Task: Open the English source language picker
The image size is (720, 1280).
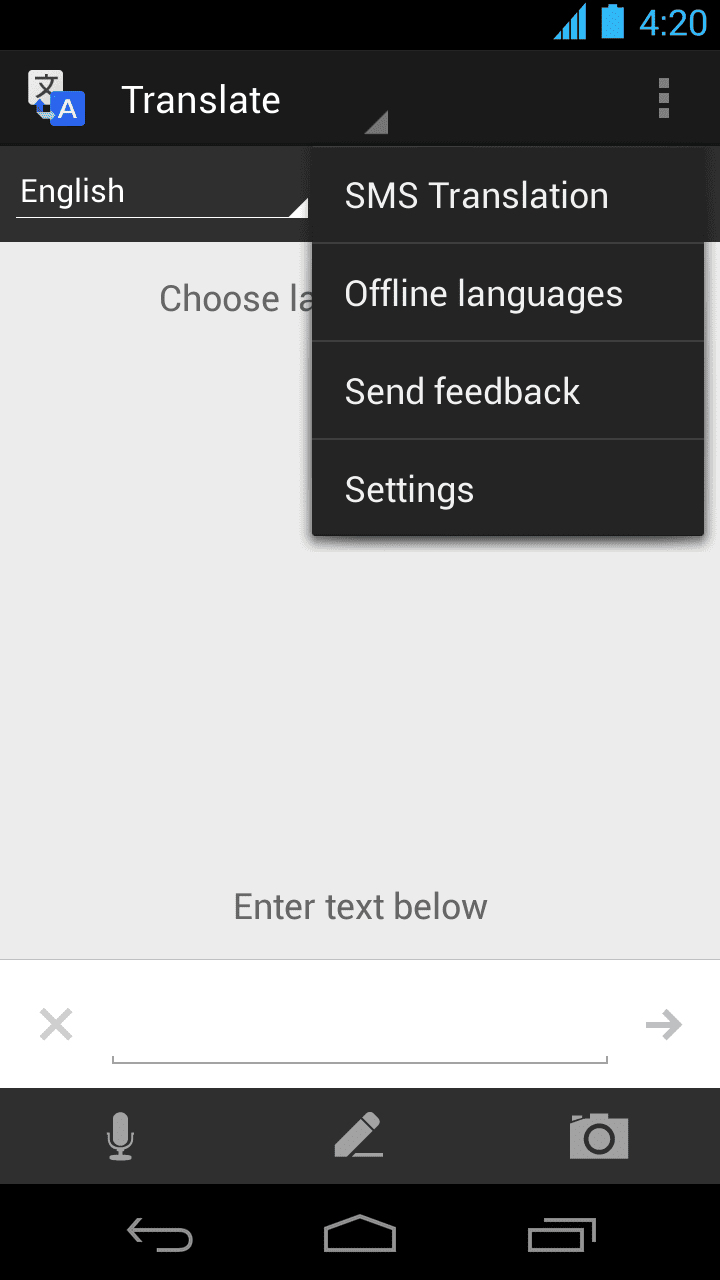Action: pyautogui.click(x=162, y=192)
